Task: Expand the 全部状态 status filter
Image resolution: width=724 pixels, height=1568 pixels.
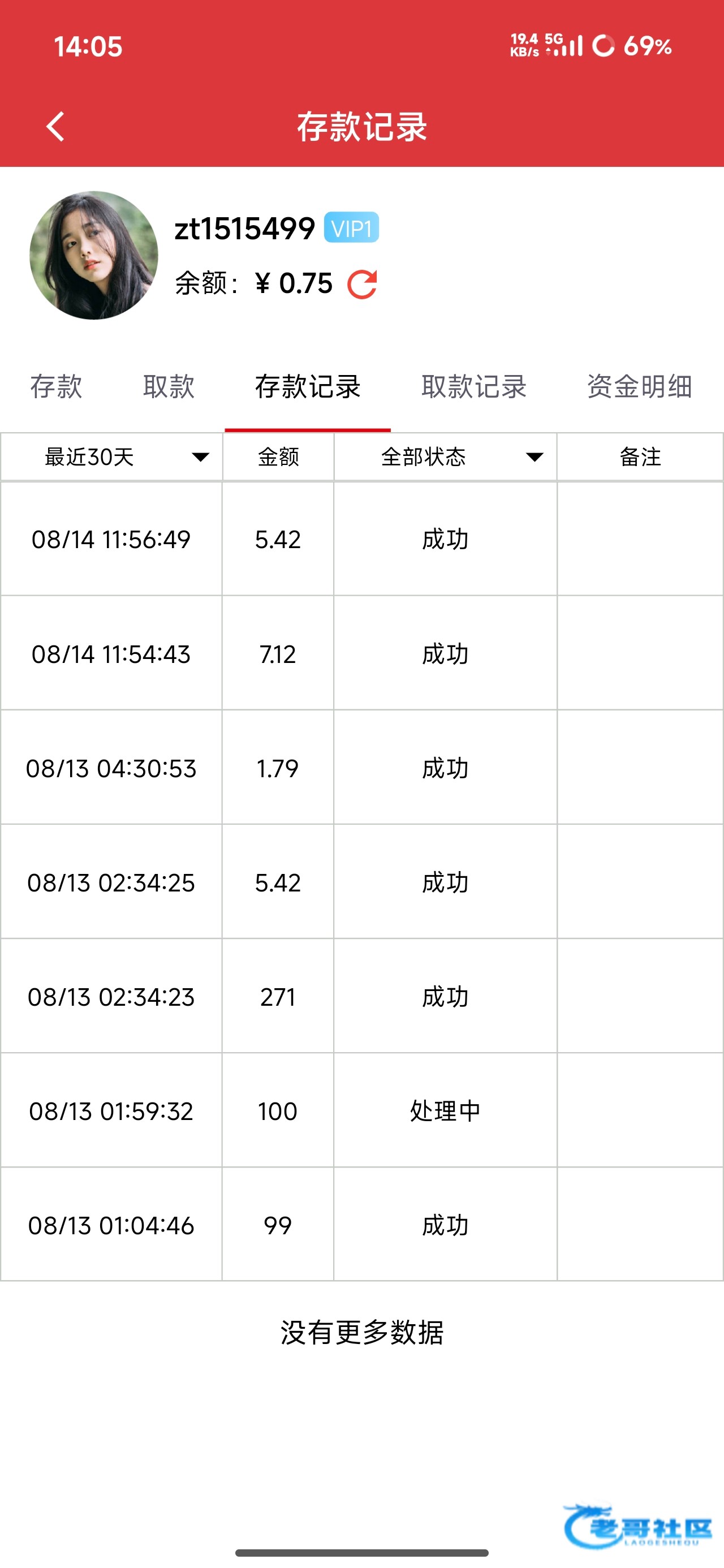Action: [445, 456]
